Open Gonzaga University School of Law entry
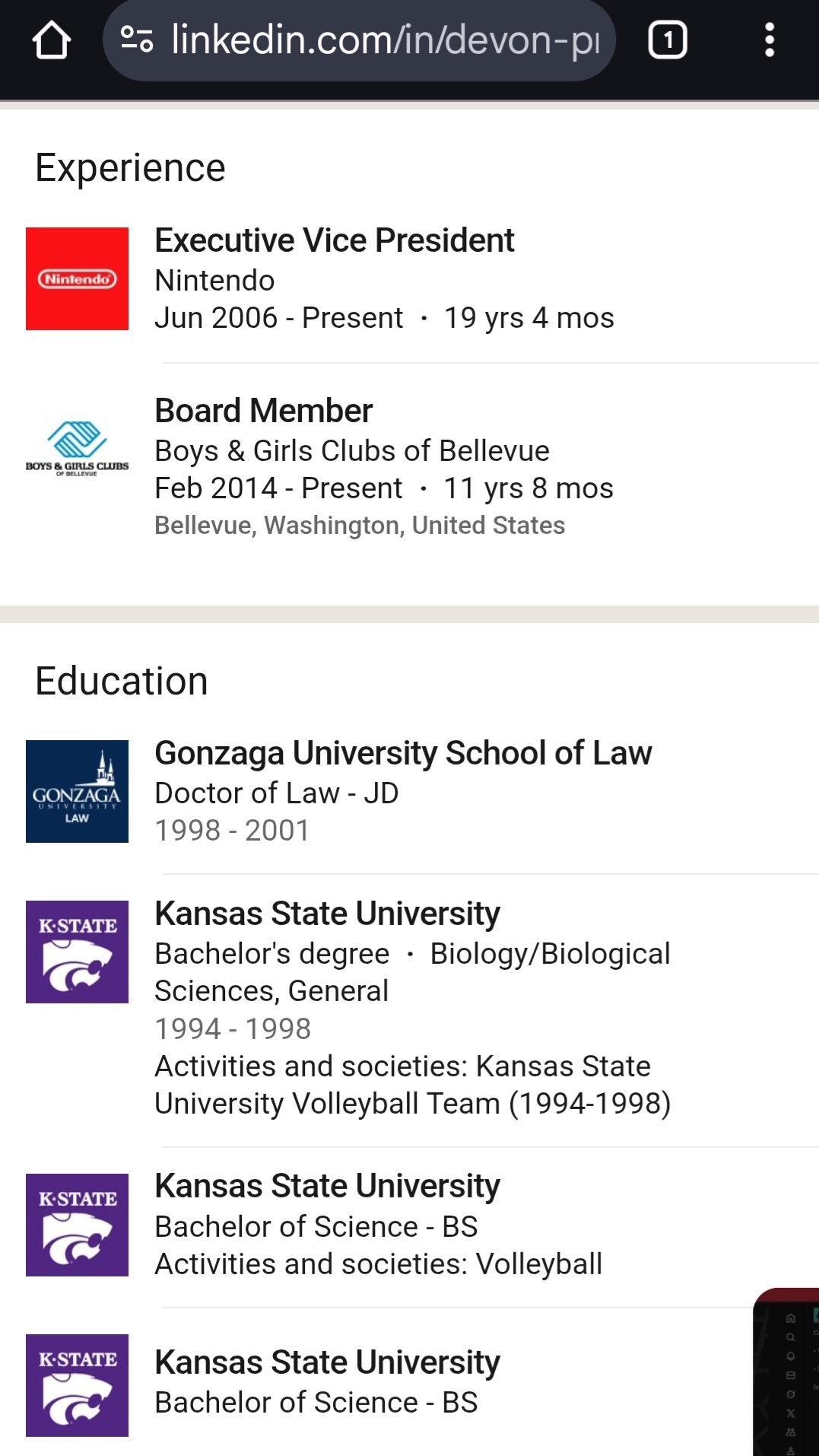Image resolution: width=819 pixels, height=1456 pixels. coord(411,791)
